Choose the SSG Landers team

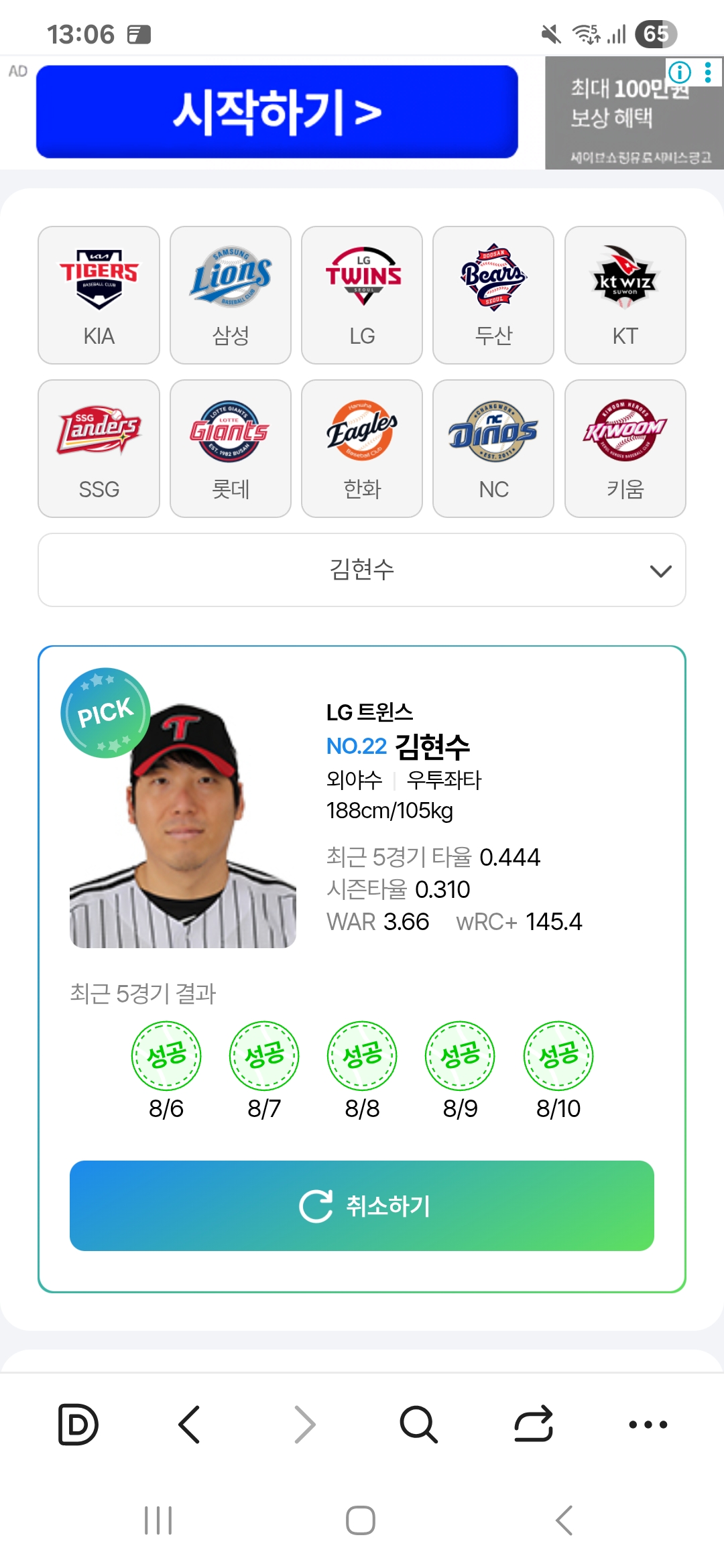99,448
